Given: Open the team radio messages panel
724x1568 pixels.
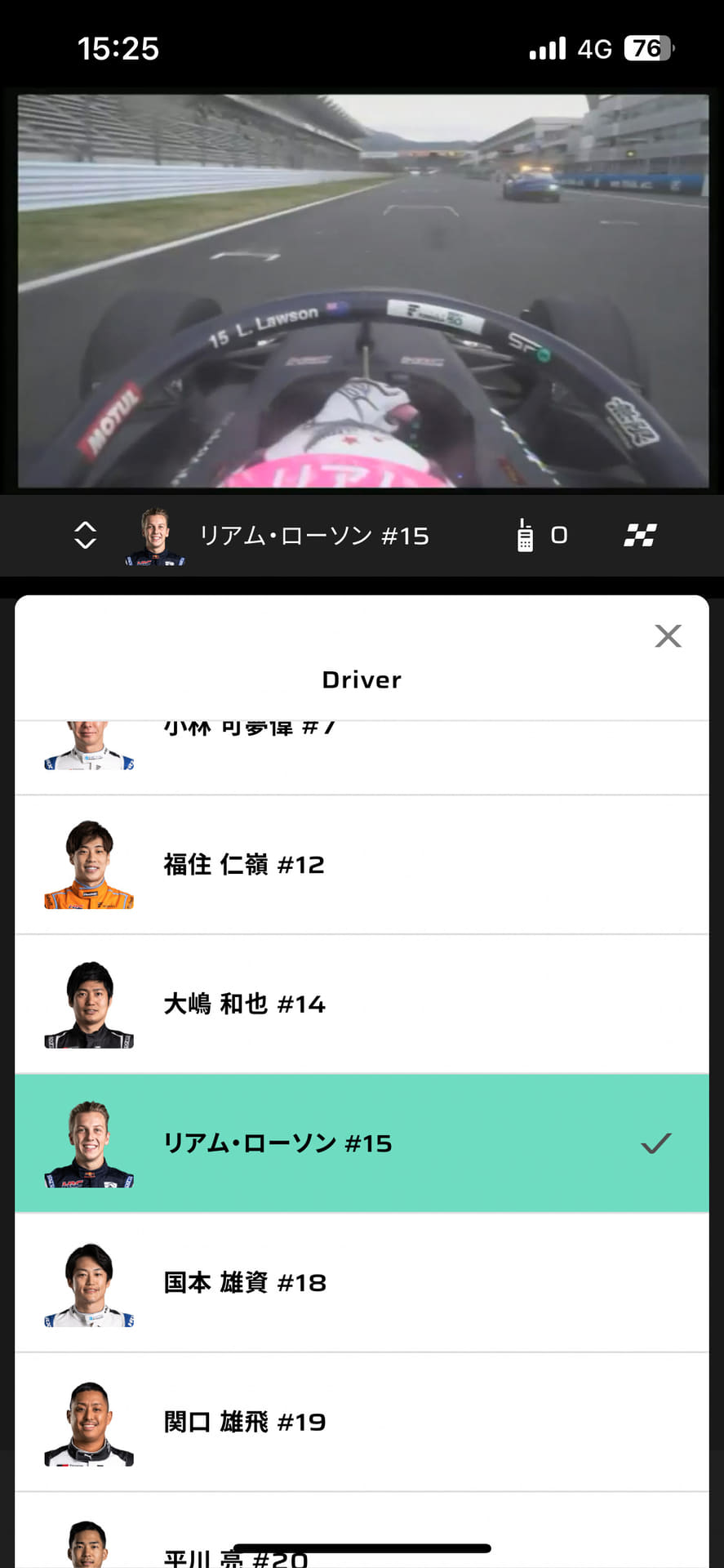Looking at the screenshot, I should tap(526, 536).
